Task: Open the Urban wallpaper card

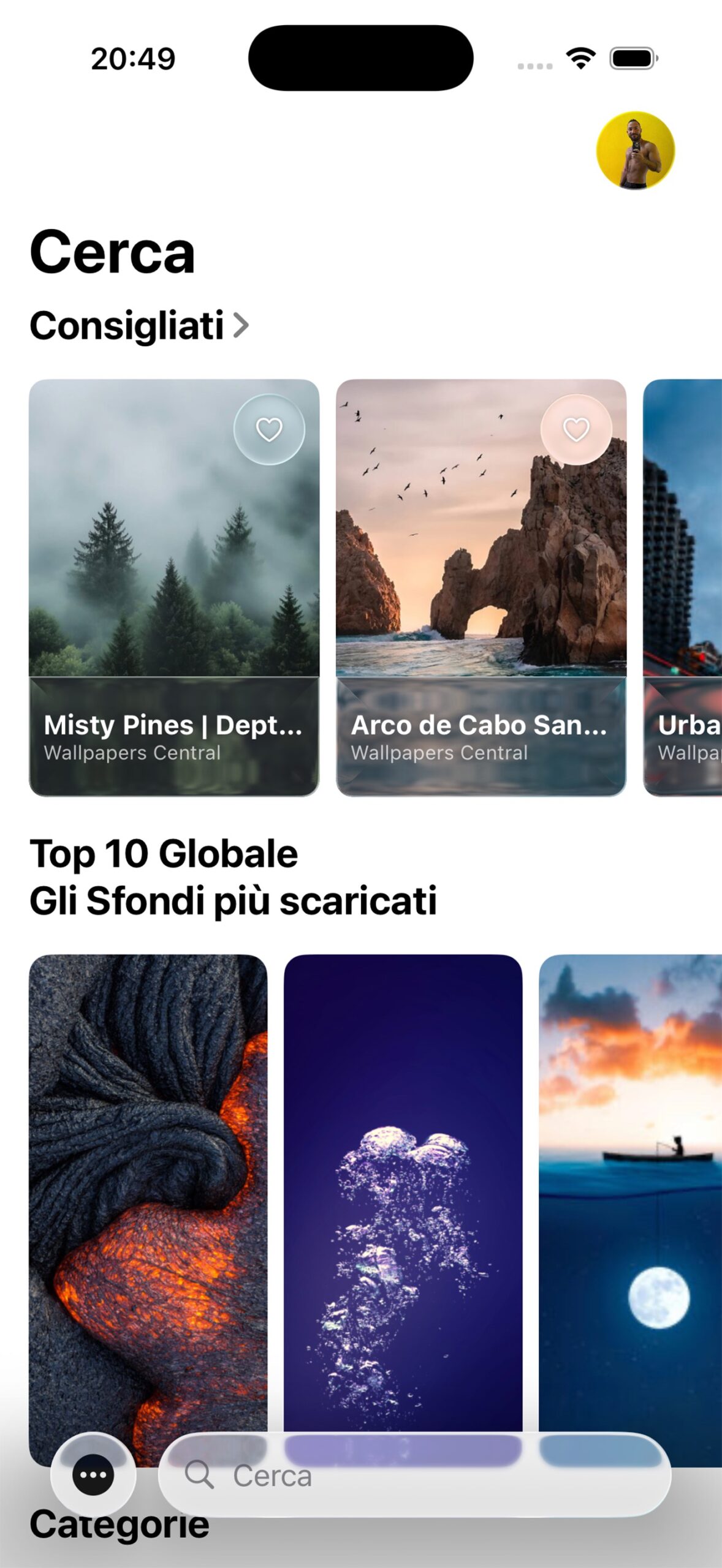Action: pyautogui.click(x=682, y=587)
